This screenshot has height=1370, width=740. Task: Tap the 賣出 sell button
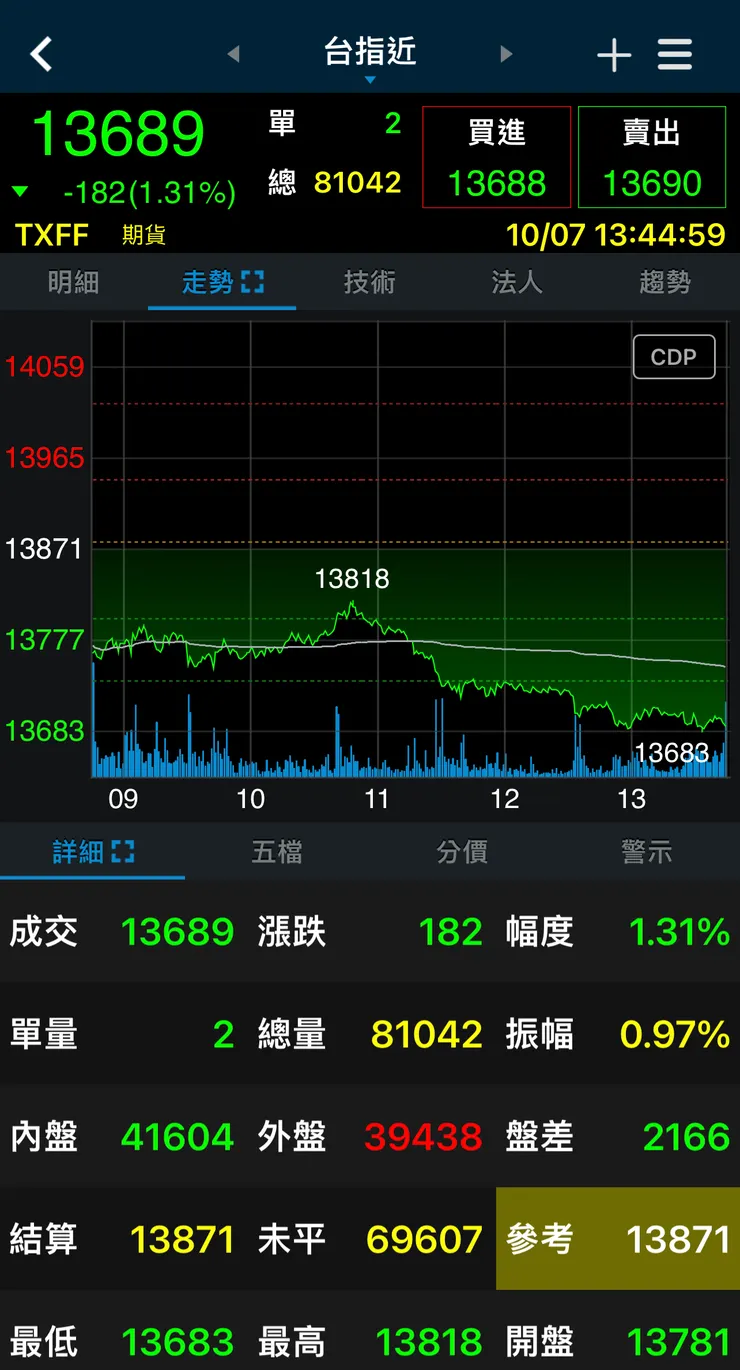[652, 157]
